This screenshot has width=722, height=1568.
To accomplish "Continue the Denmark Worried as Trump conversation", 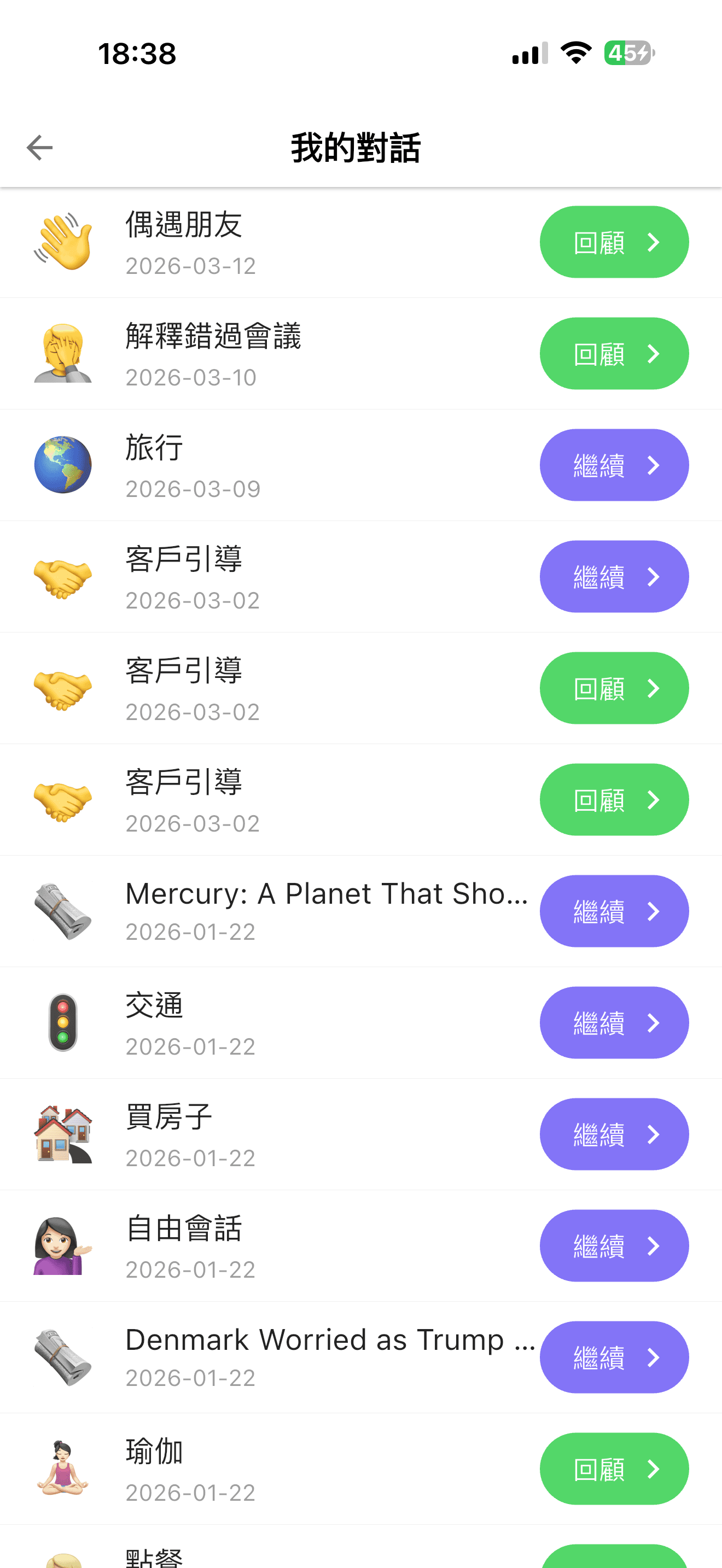I will pyautogui.click(x=614, y=1358).
